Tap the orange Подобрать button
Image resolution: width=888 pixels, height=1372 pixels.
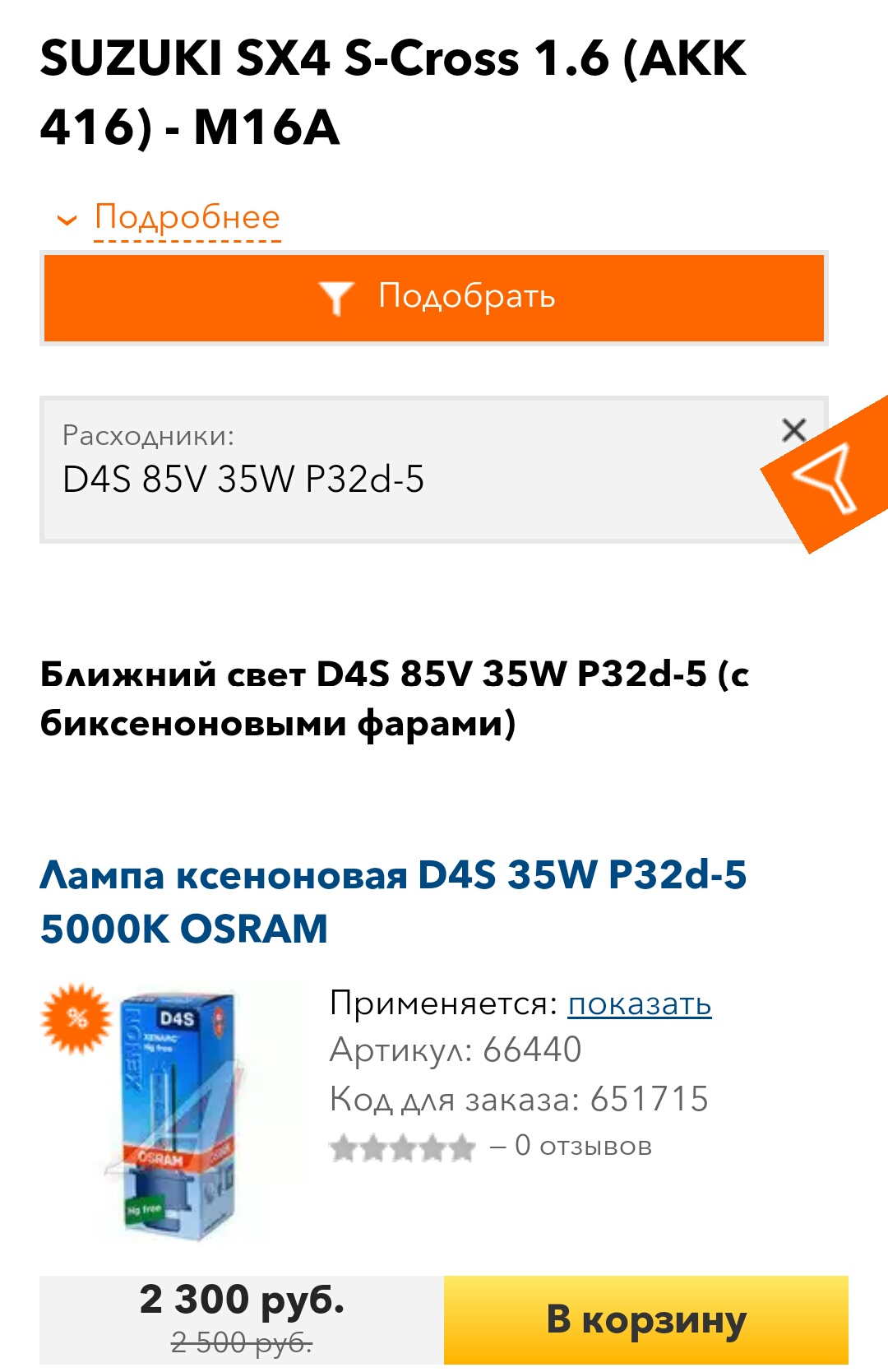click(434, 298)
